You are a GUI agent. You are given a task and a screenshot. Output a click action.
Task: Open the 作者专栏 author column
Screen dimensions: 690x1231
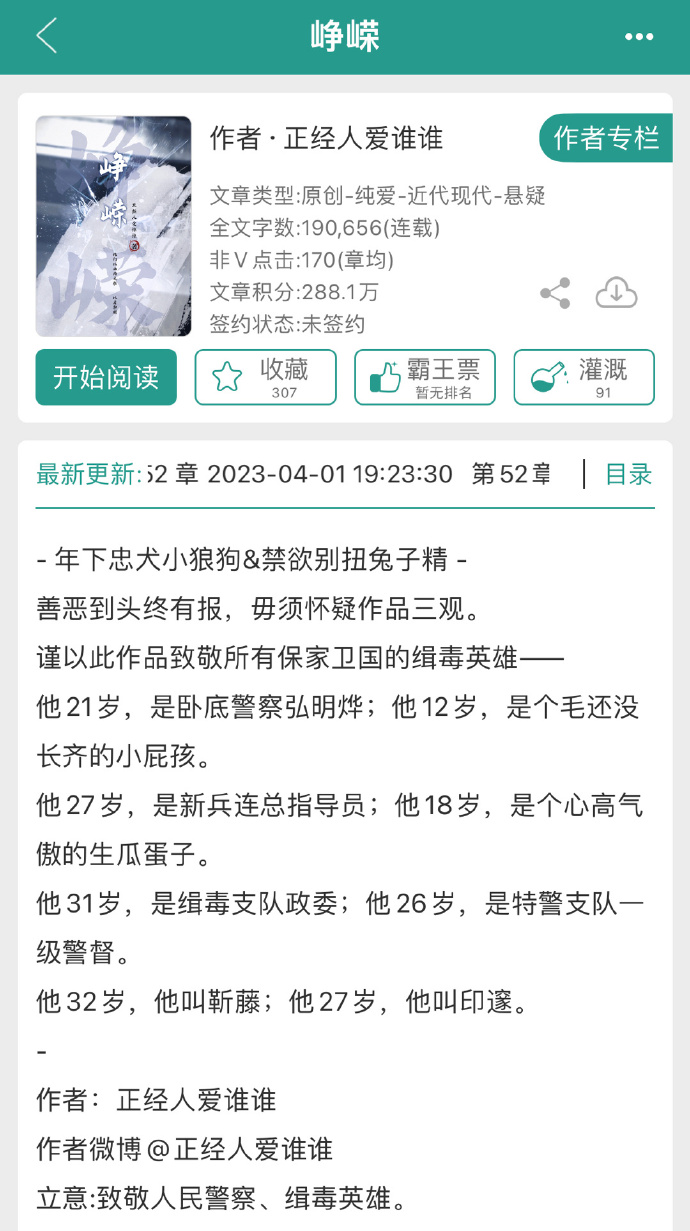coord(606,138)
